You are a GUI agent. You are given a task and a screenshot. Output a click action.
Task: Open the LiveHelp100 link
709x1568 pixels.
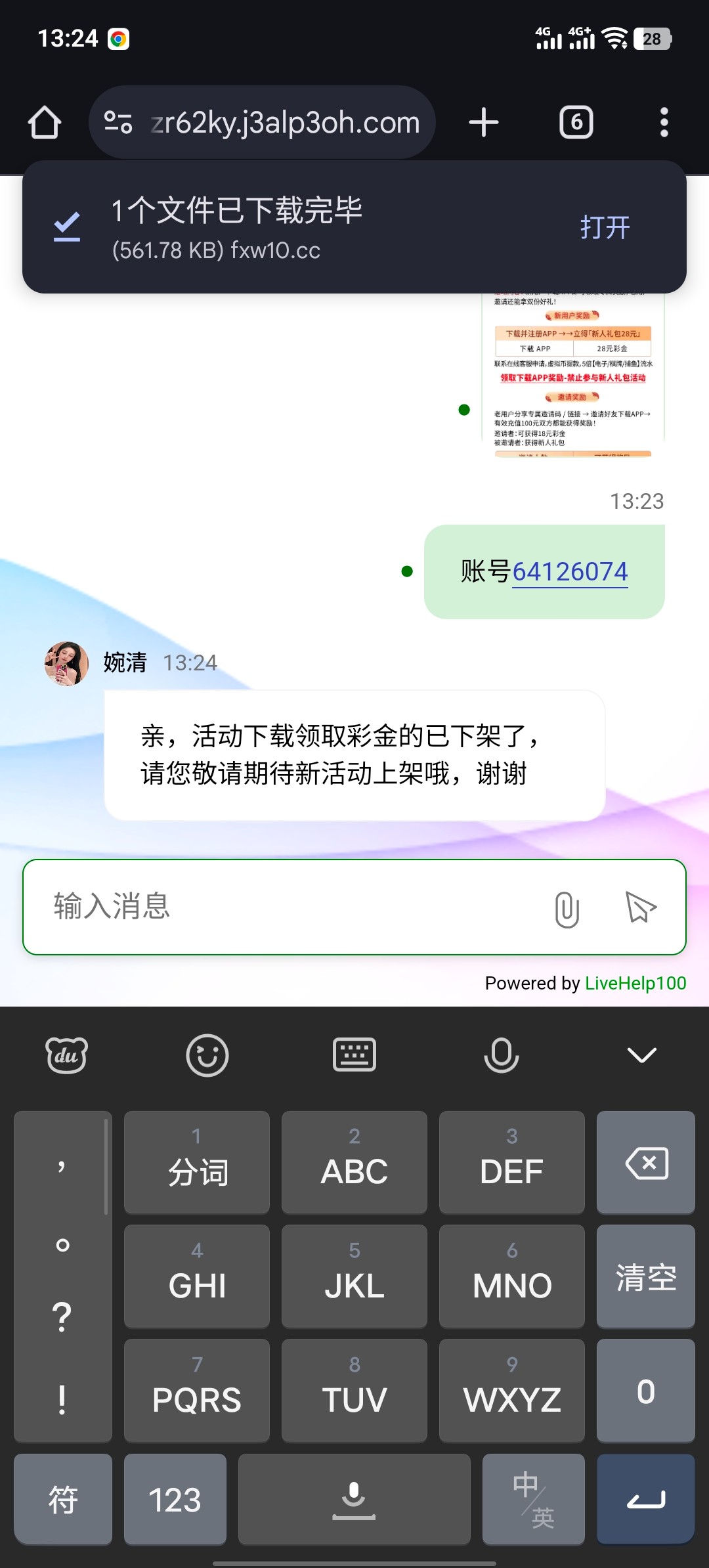pyautogui.click(x=635, y=983)
